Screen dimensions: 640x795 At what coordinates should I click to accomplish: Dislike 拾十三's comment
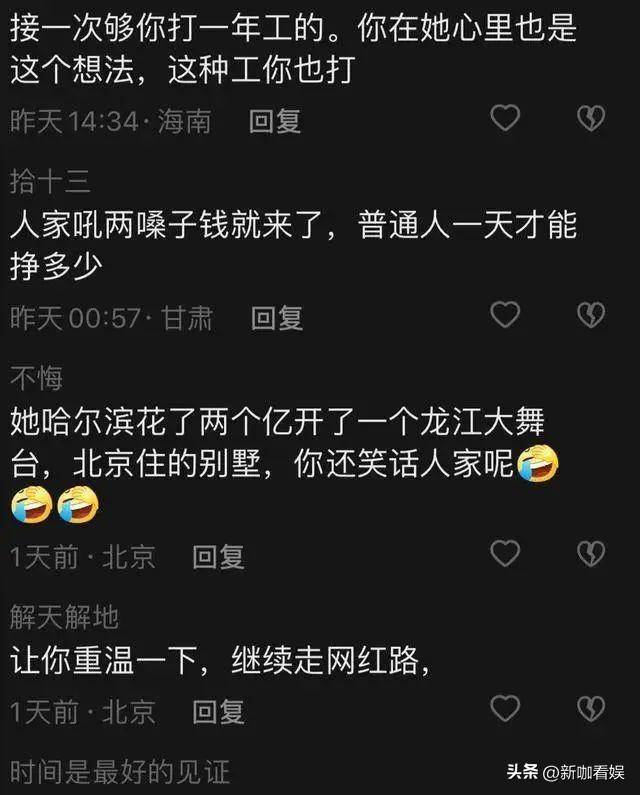point(592,315)
